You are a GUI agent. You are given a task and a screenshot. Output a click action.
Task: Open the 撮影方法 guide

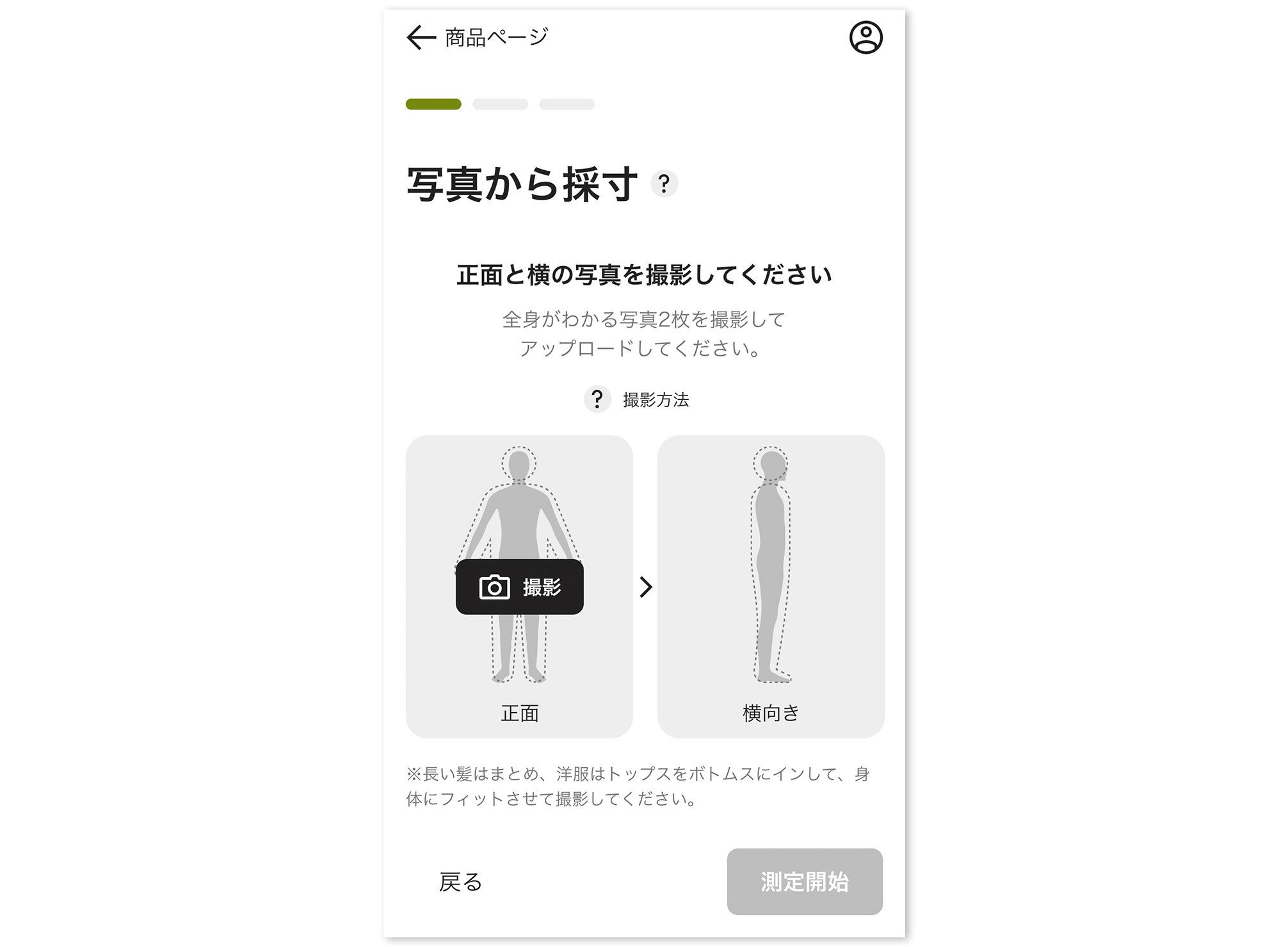tap(637, 400)
